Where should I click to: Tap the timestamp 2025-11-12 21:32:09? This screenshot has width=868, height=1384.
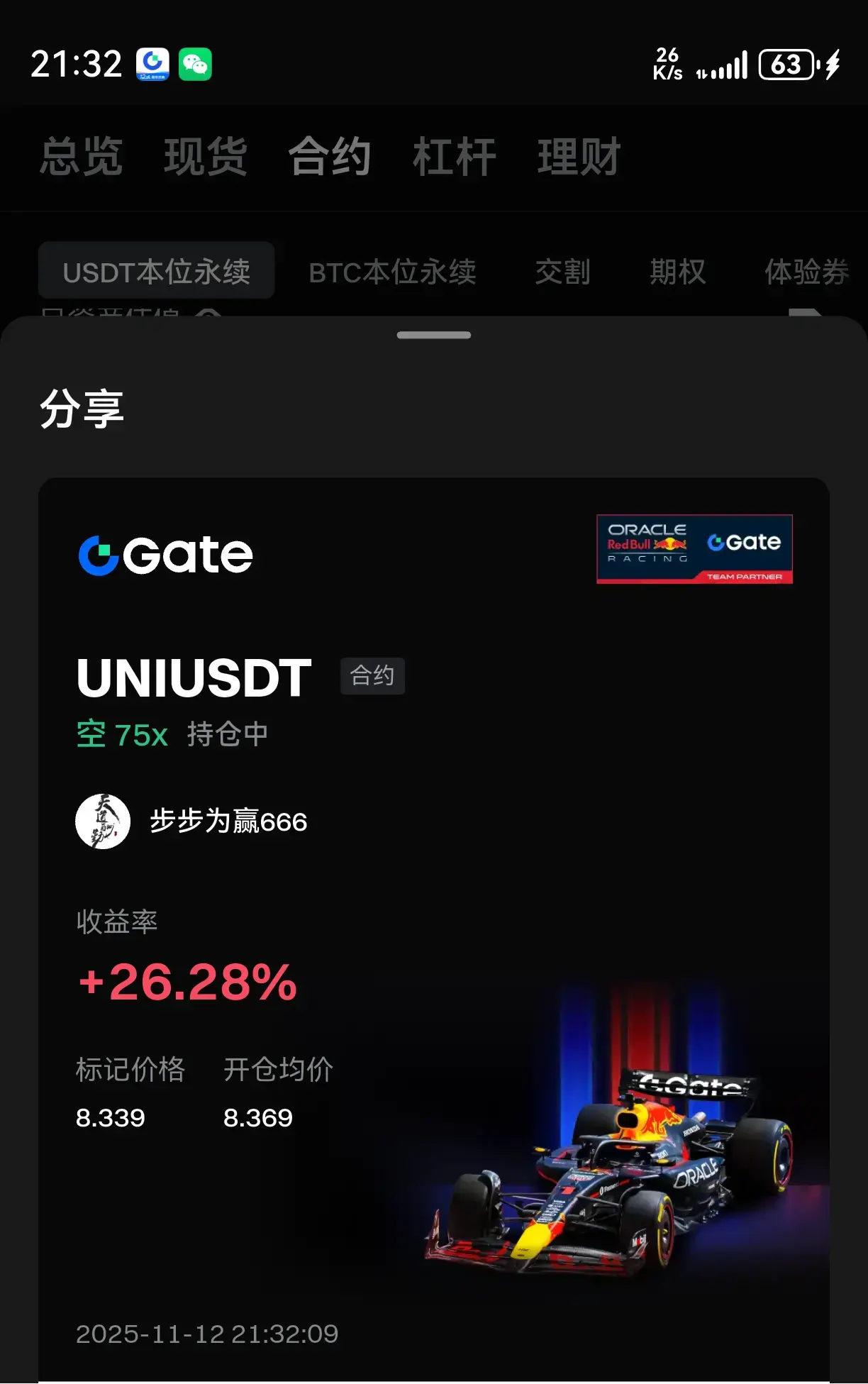[x=208, y=1333]
